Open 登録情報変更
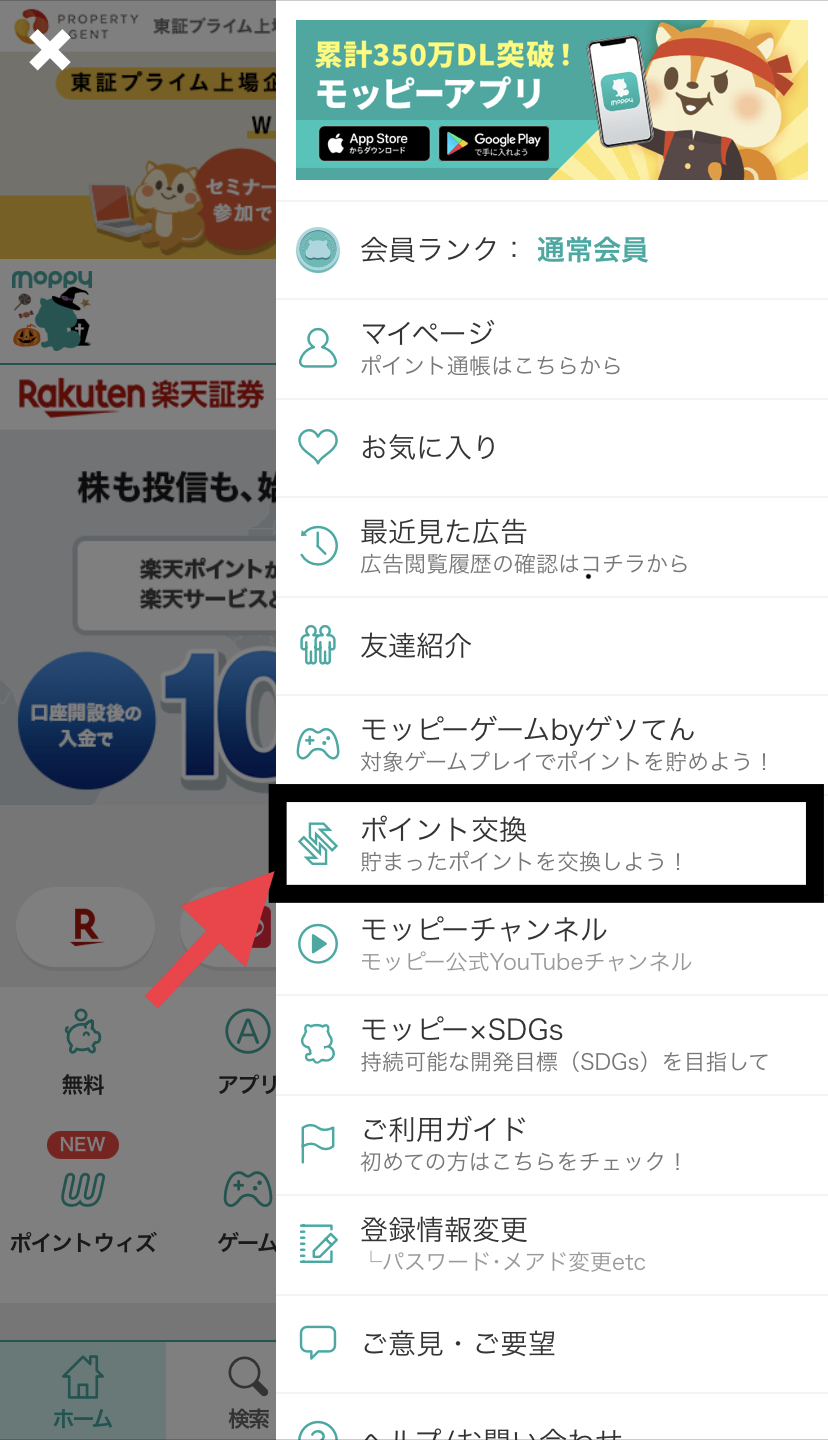Screen dimensions: 828x1440 click(550, 1244)
